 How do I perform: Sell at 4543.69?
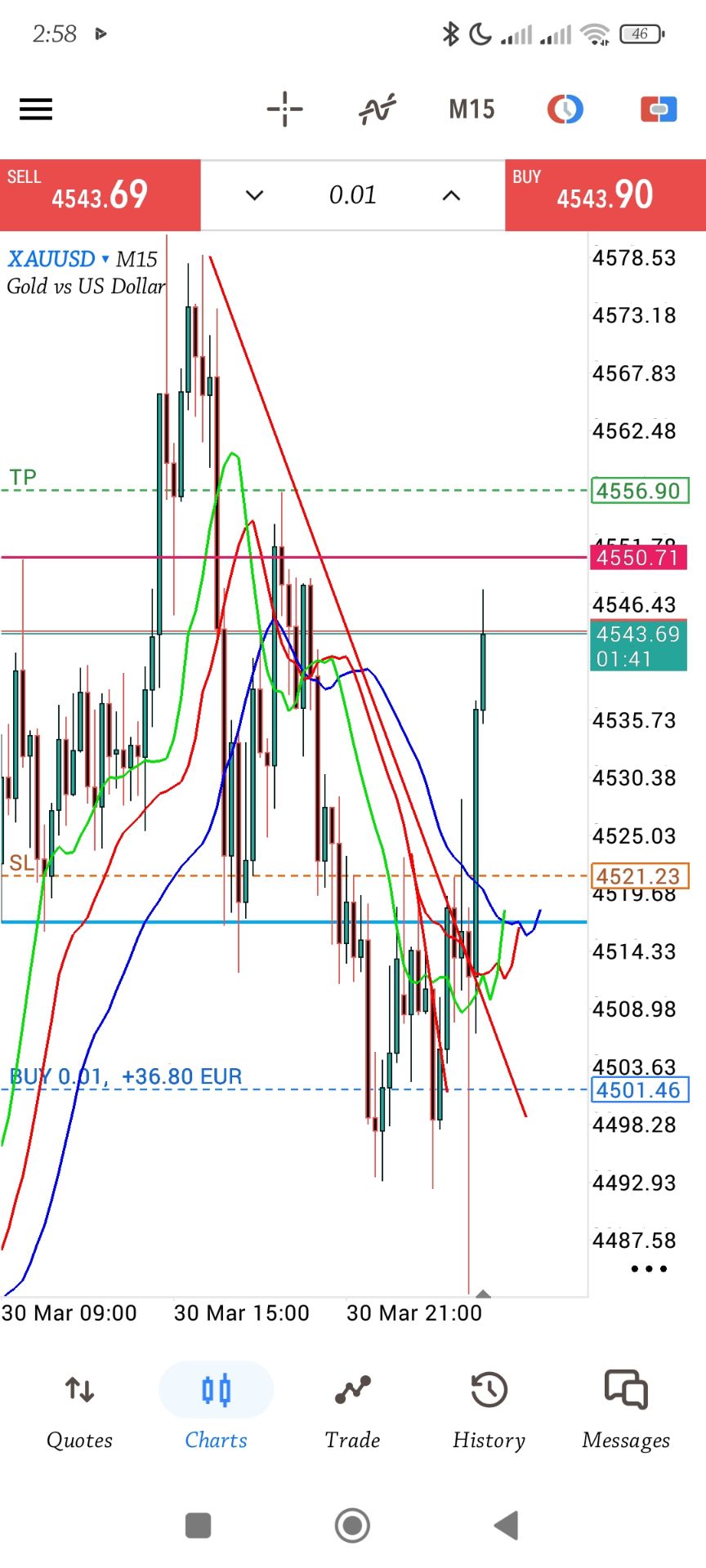click(x=100, y=195)
